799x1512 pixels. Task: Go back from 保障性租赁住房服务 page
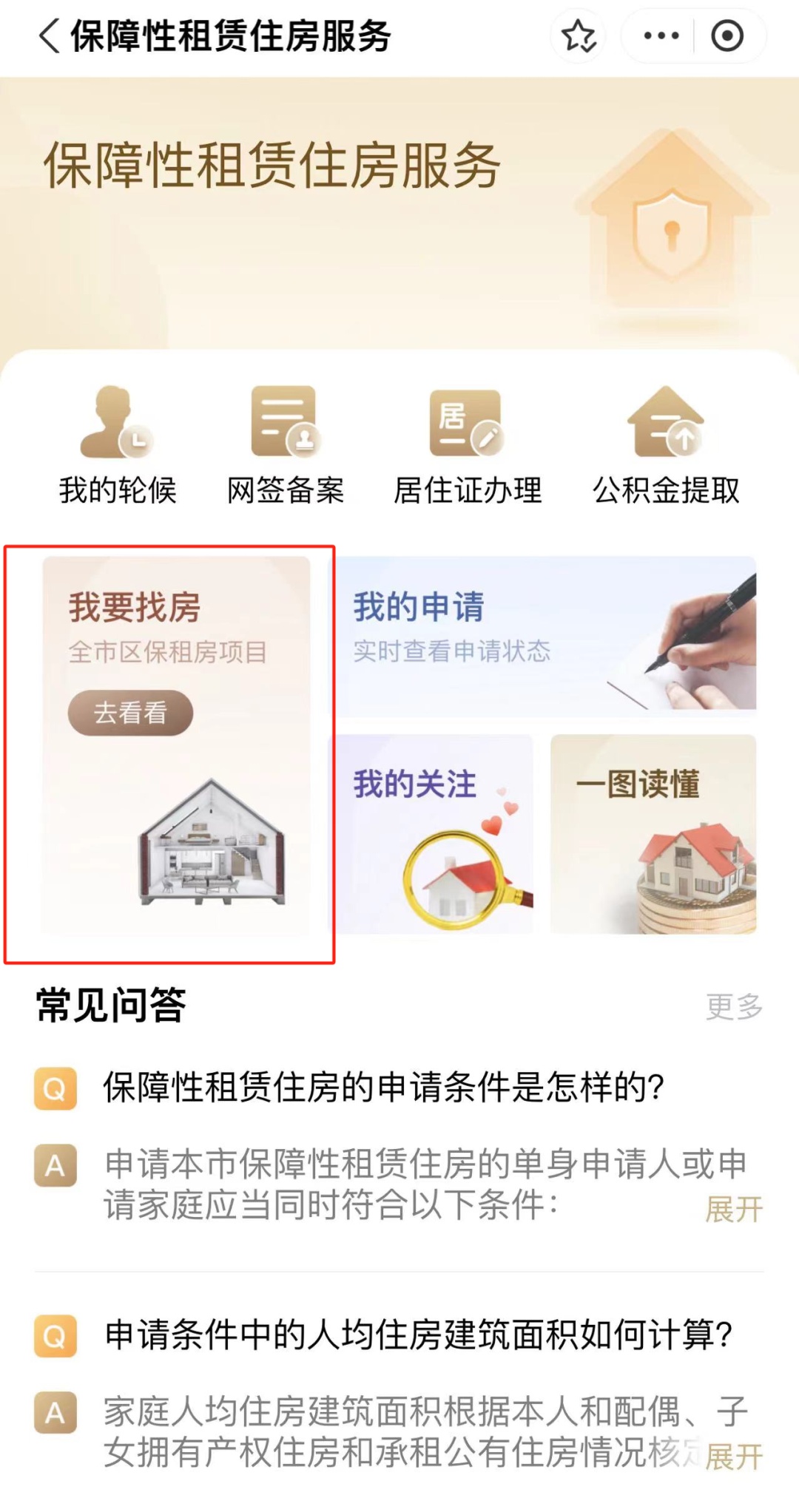click(x=49, y=36)
